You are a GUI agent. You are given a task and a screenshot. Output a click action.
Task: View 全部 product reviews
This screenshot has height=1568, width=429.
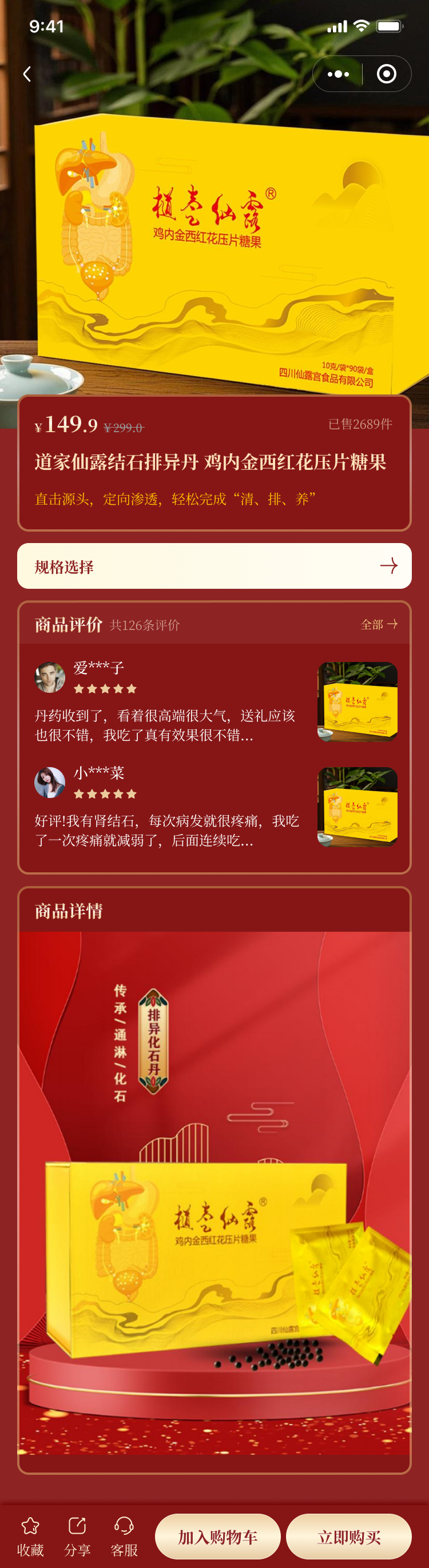coord(379,625)
